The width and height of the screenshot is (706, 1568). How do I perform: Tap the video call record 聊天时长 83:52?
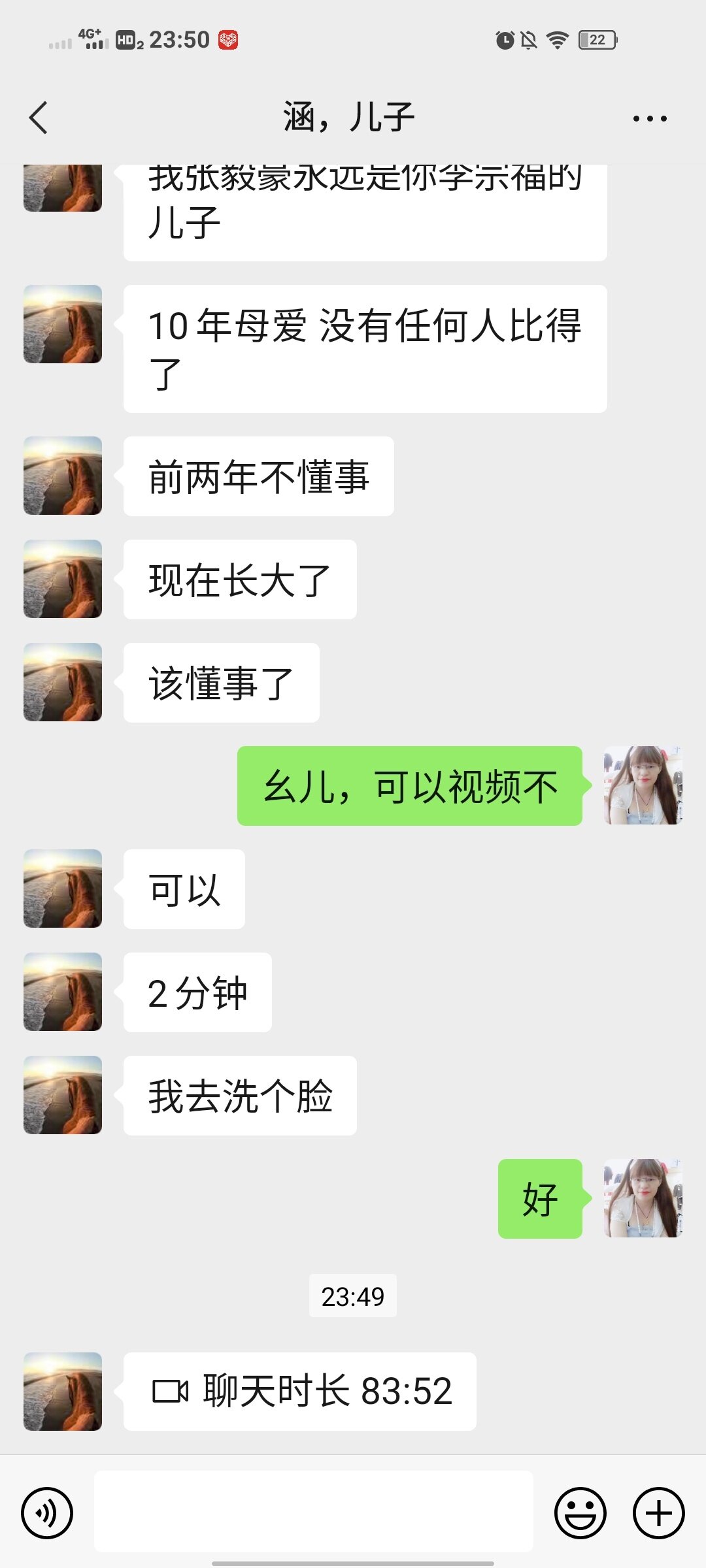300,1391
